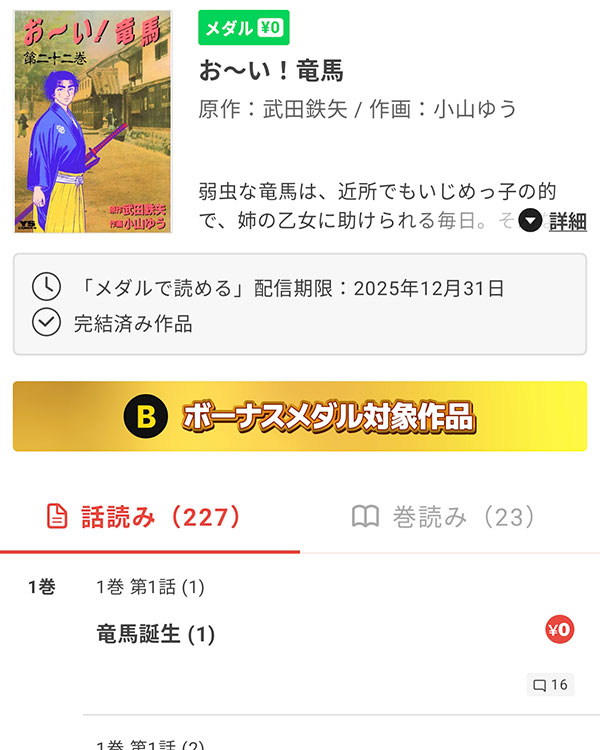Open the ボーナスメダル対象作品 banner
600x750 pixels.
300,416
